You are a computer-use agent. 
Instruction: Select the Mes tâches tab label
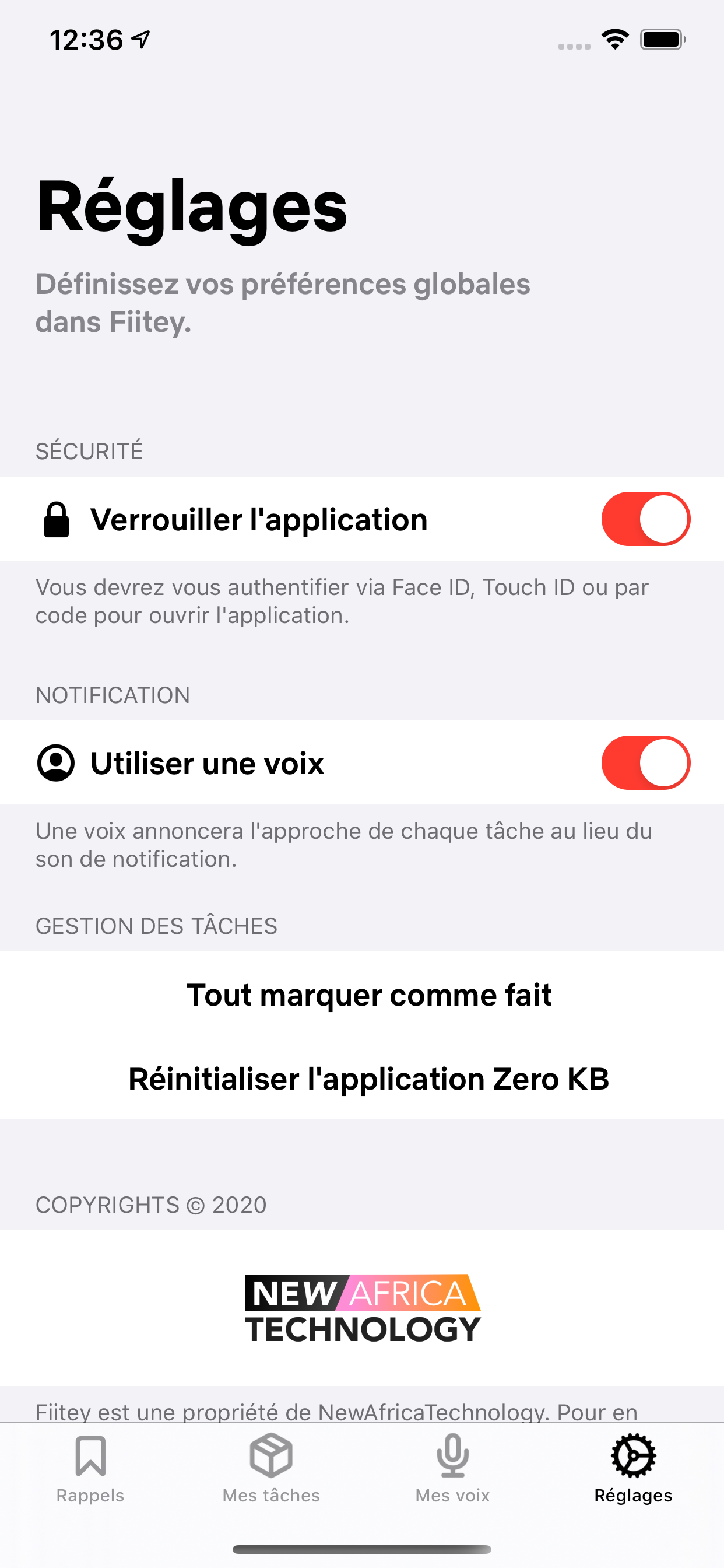click(271, 1494)
